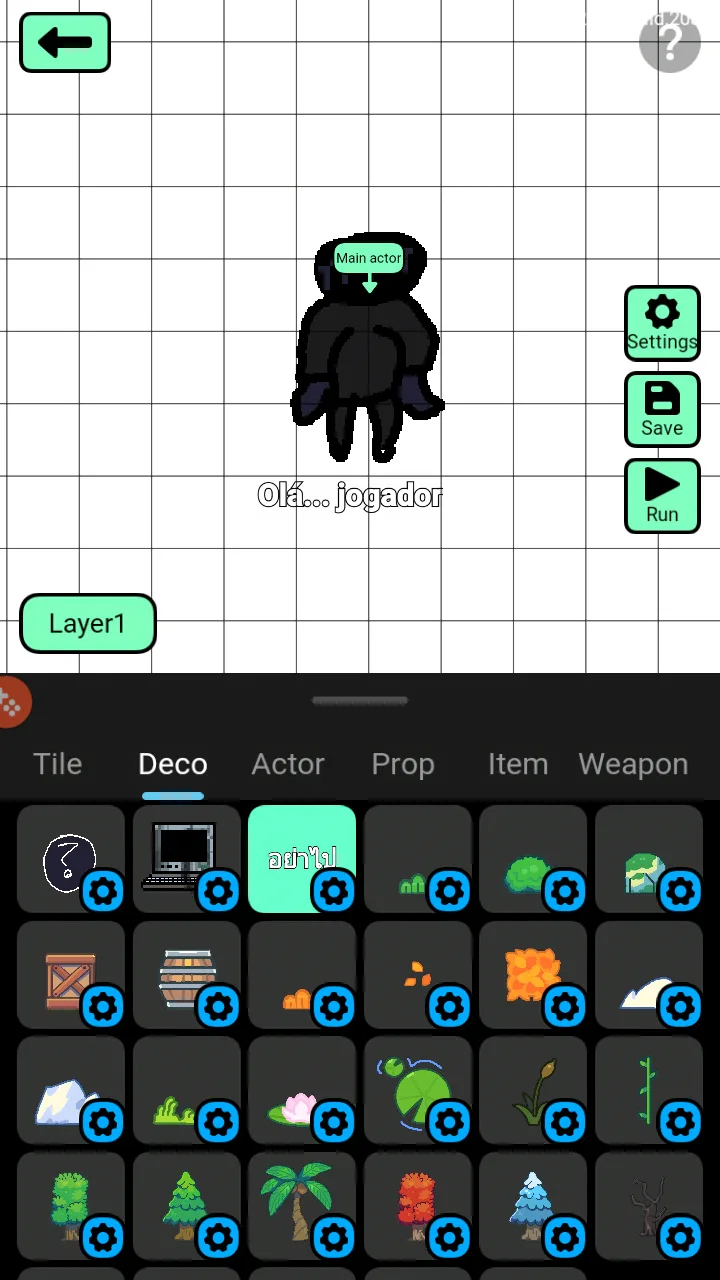720x1280 pixels.
Task: Select the wooden crate deco
Action: tap(71, 975)
